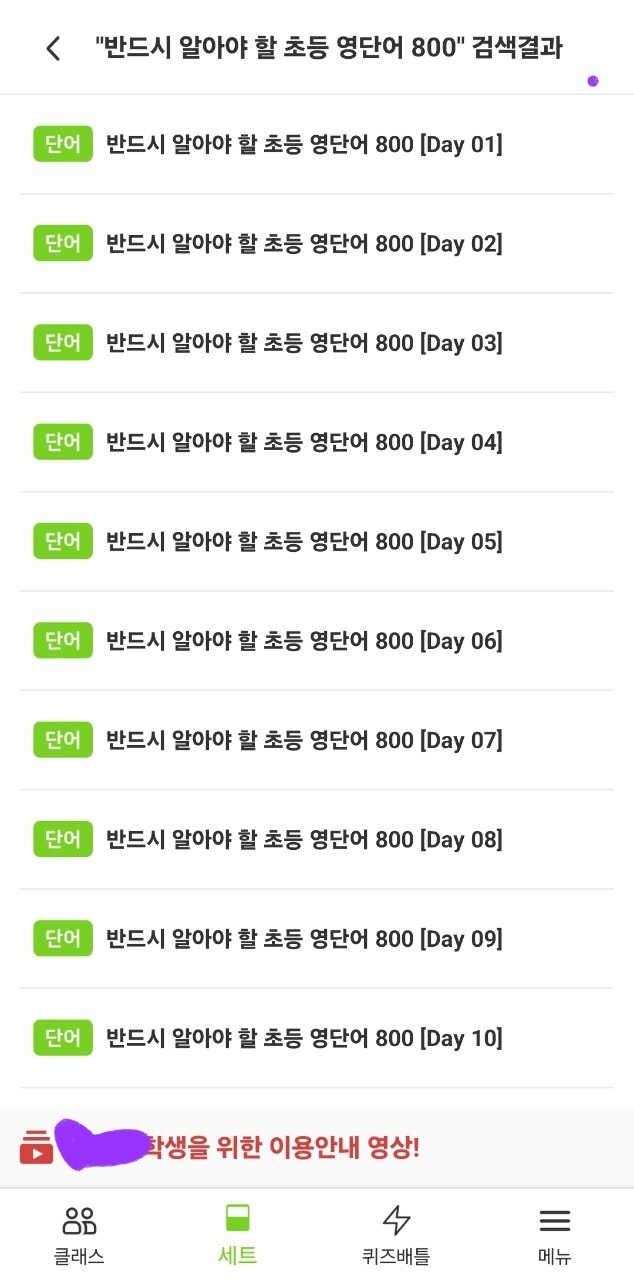
Task: Open the [Day 02] word set
Action: 304,244
